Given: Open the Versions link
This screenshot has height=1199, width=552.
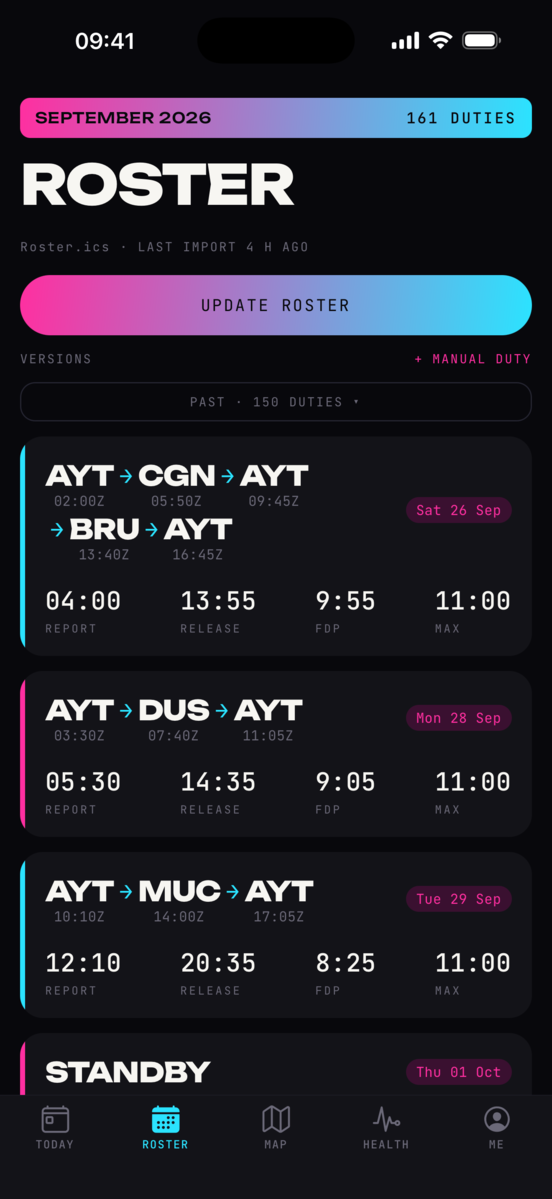Looking at the screenshot, I should (56, 359).
